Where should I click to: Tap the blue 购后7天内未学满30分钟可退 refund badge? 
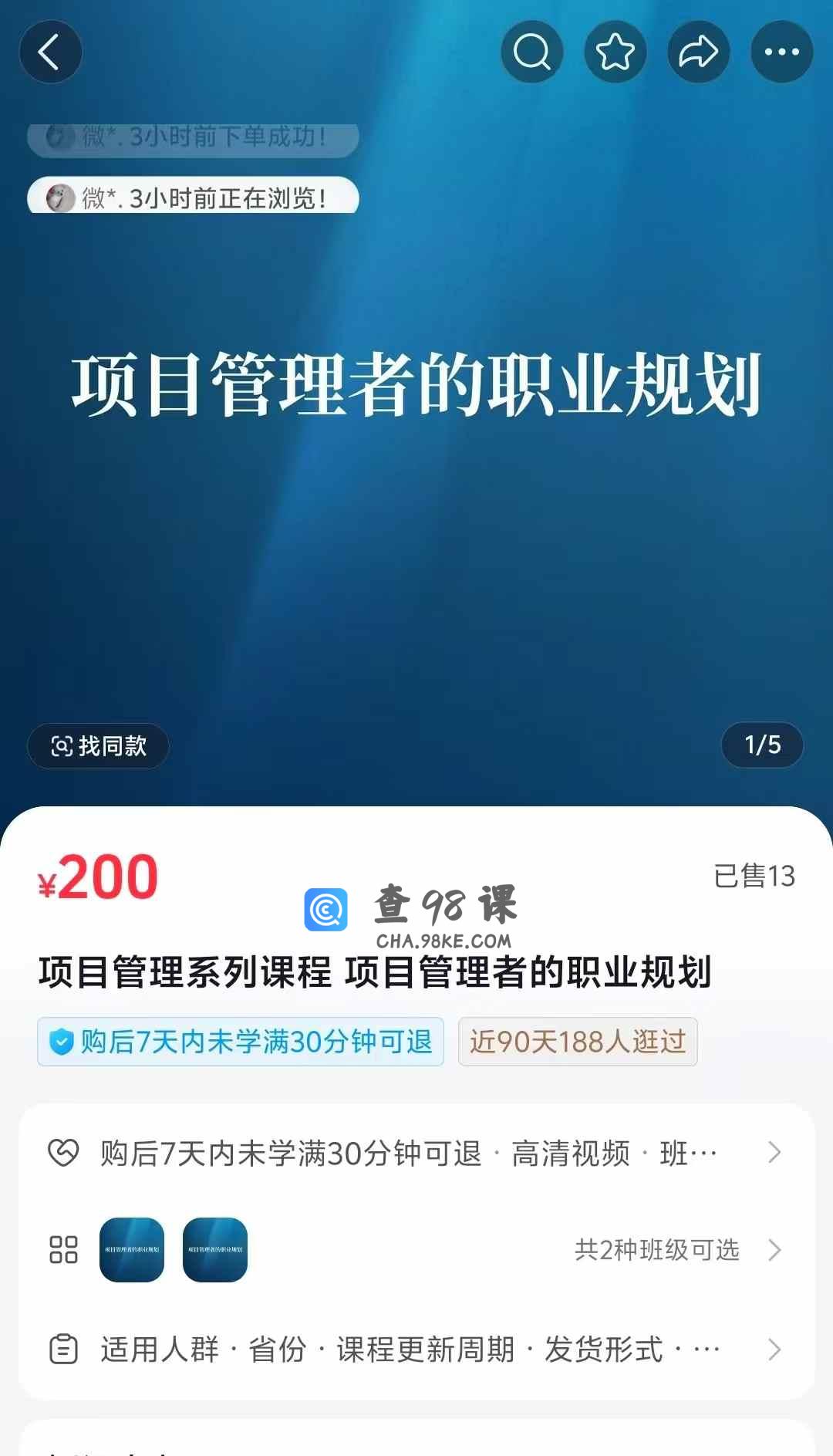tap(241, 1042)
